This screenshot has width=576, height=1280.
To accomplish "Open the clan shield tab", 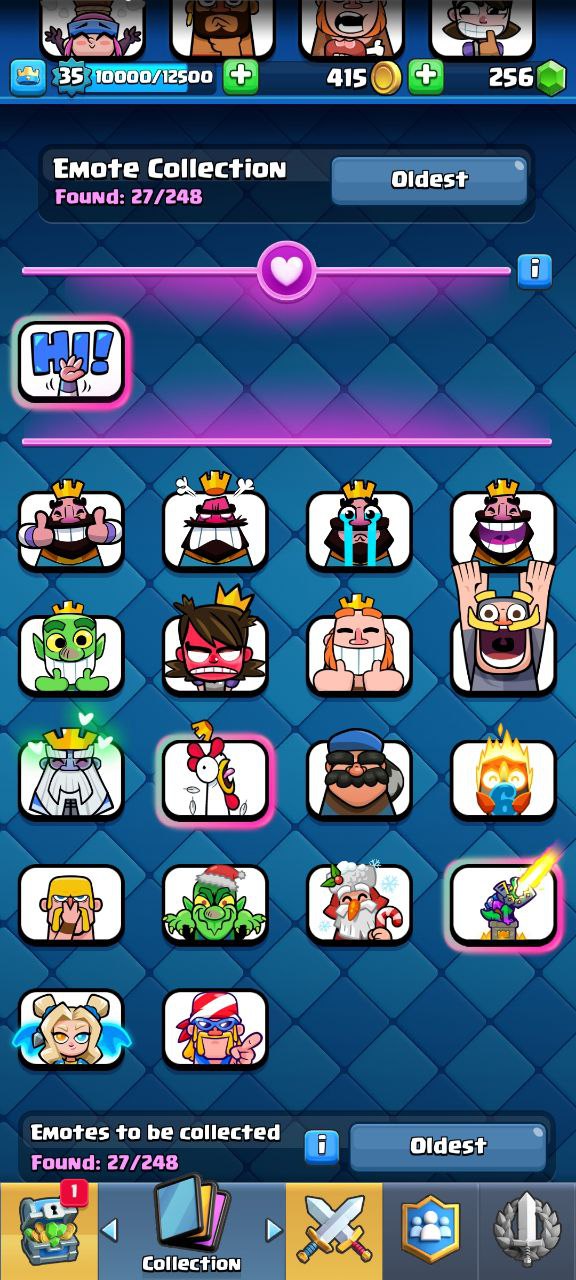I will pos(430,1230).
